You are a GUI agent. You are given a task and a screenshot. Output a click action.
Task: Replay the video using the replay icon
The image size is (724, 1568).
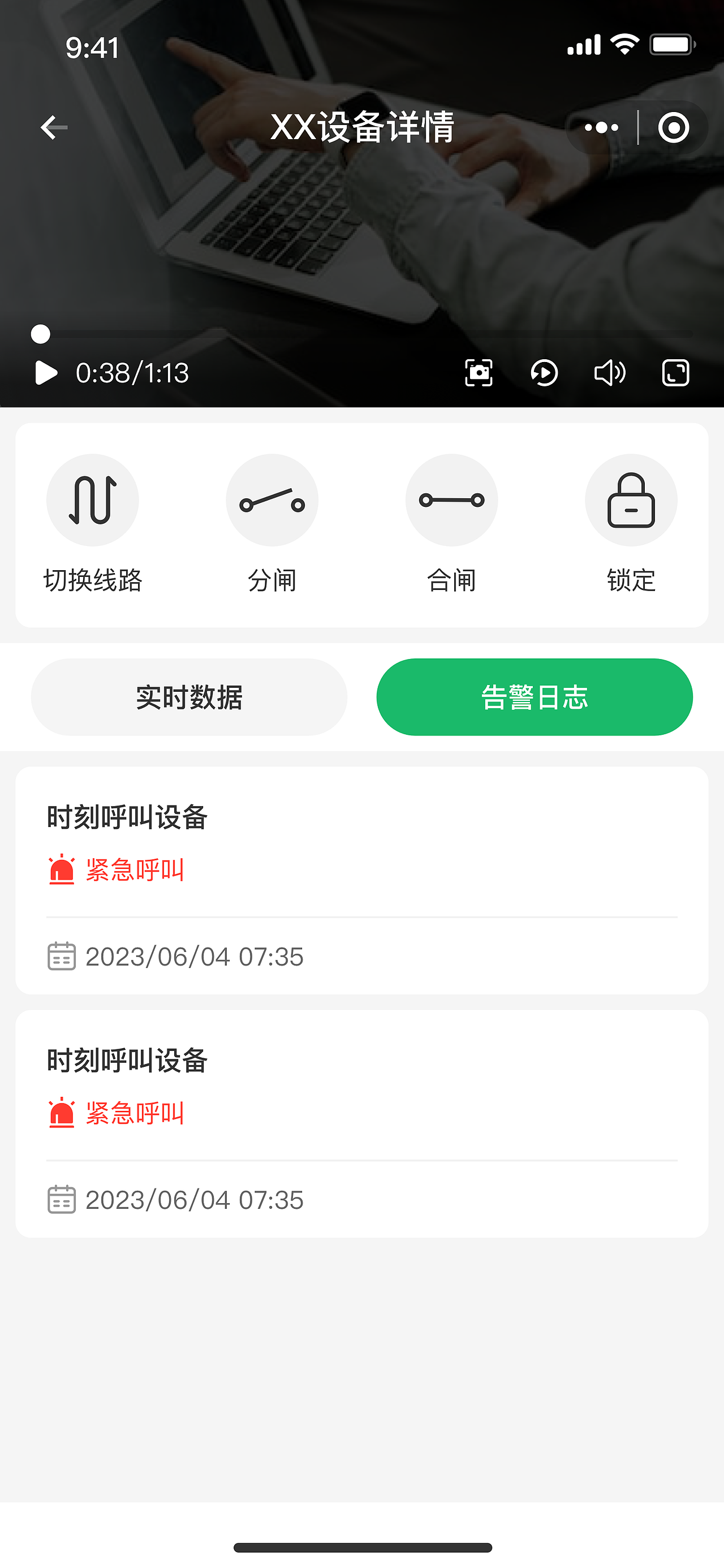[544, 374]
